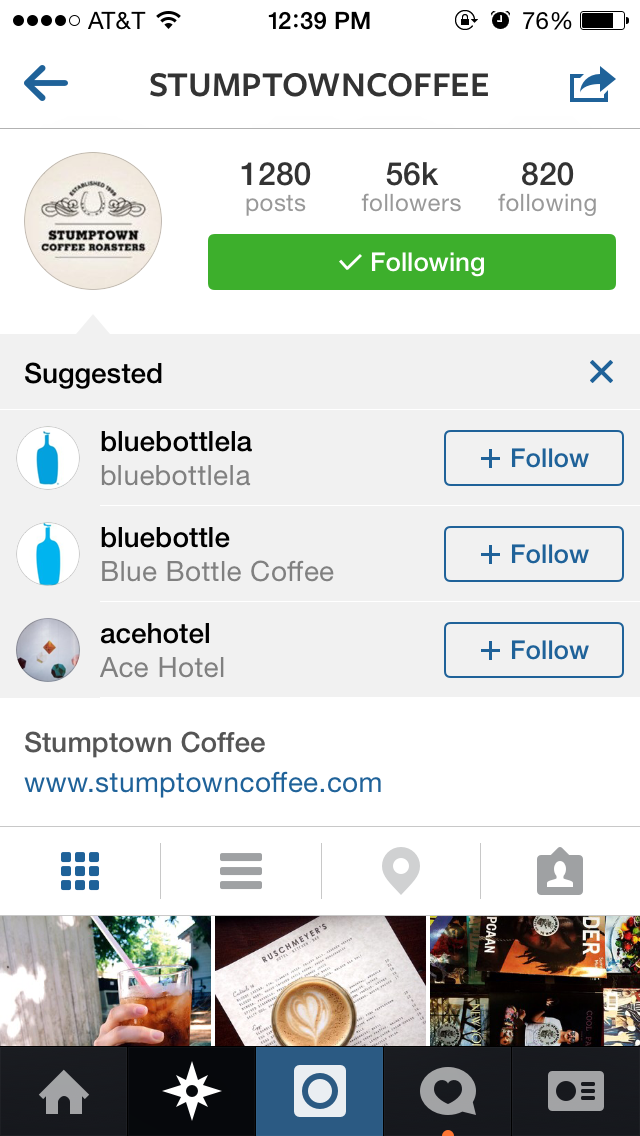Dismiss the Suggested accounts panel
Screen dimensions: 640x1136
tap(601, 373)
